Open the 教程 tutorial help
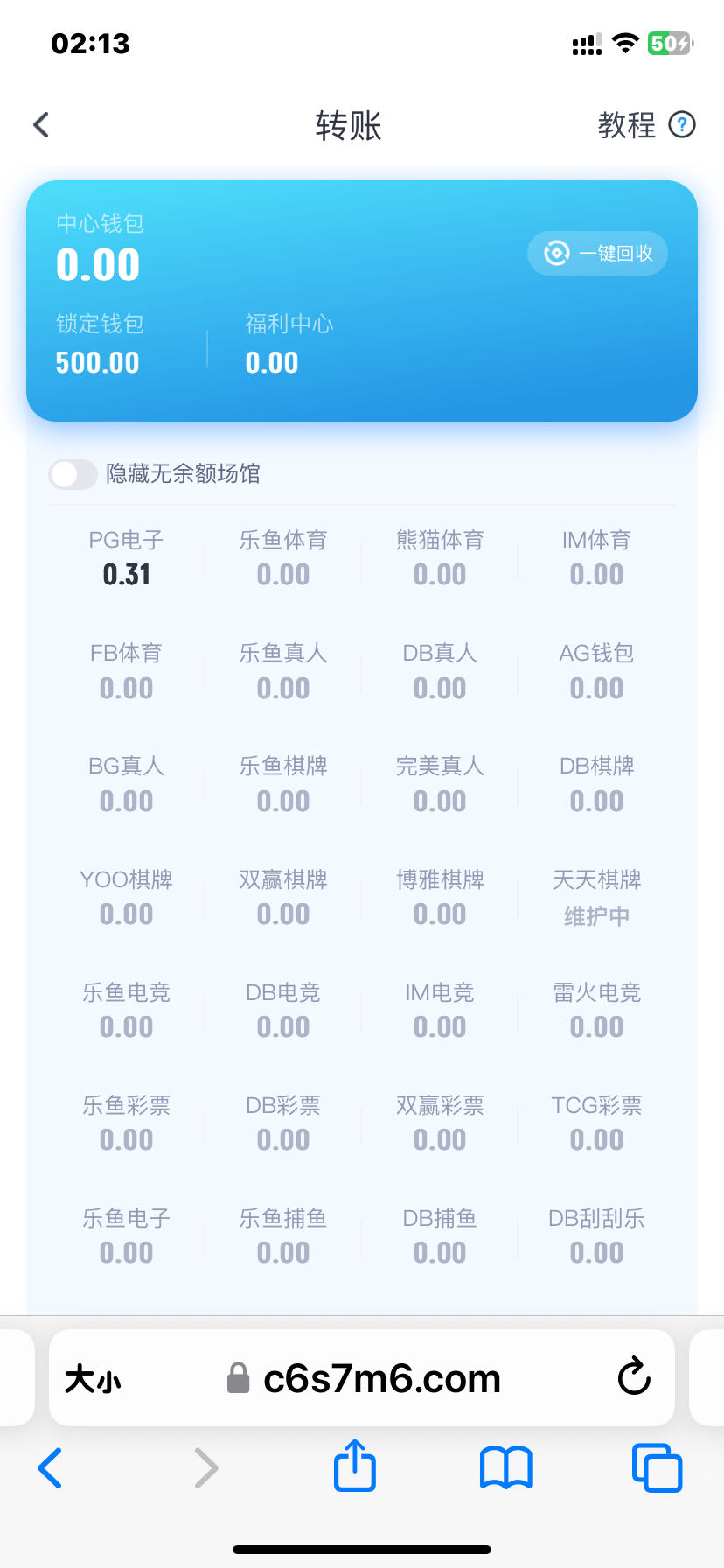Viewport: 724px width, 1568px height. 645,125
